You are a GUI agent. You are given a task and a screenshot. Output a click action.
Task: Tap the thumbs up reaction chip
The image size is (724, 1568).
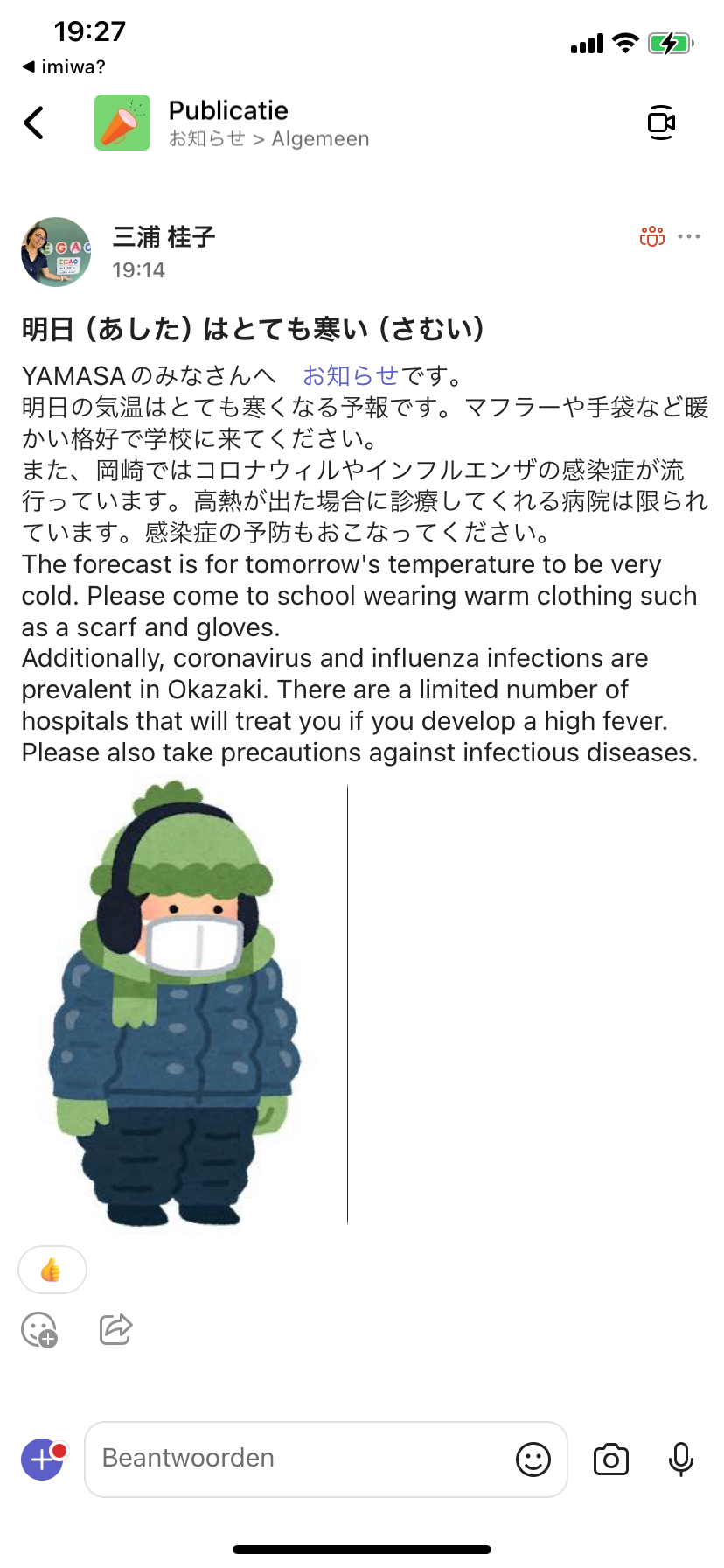click(x=52, y=1270)
